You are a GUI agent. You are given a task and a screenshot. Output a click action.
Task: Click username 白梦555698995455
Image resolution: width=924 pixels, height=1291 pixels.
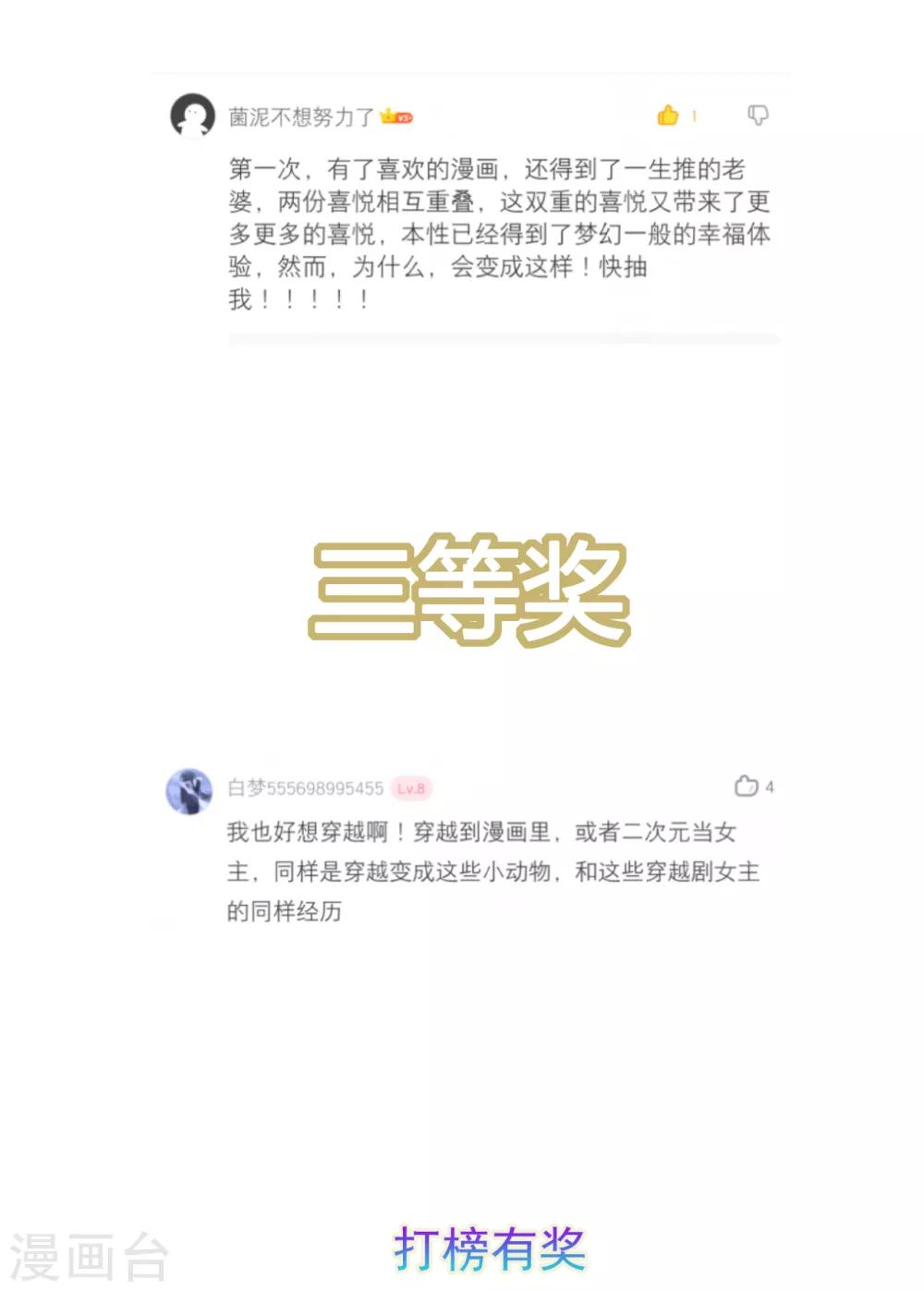tap(305, 786)
